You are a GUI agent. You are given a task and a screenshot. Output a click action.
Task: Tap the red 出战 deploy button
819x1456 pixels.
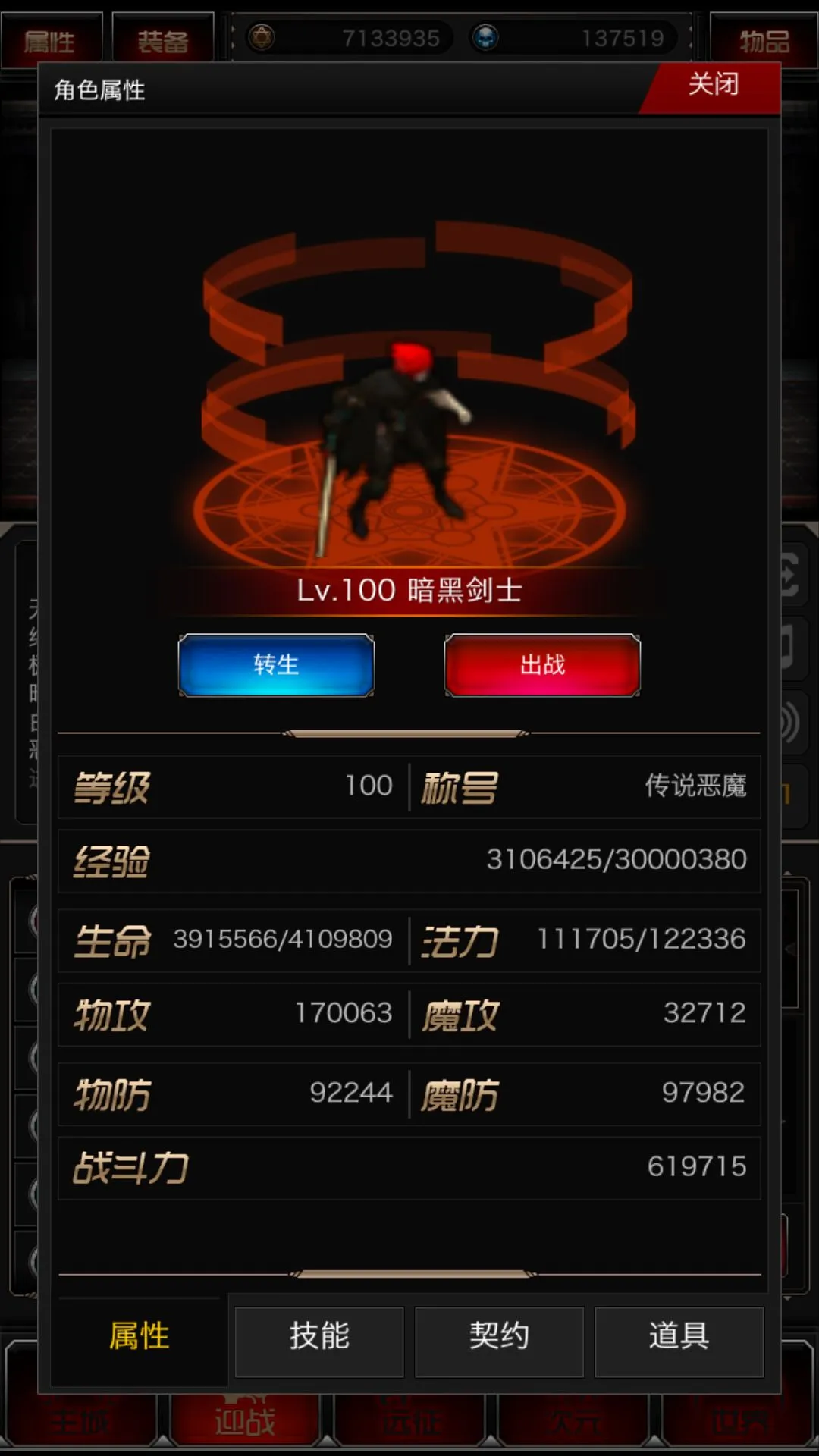pyautogui.click(x=542, y=665)
